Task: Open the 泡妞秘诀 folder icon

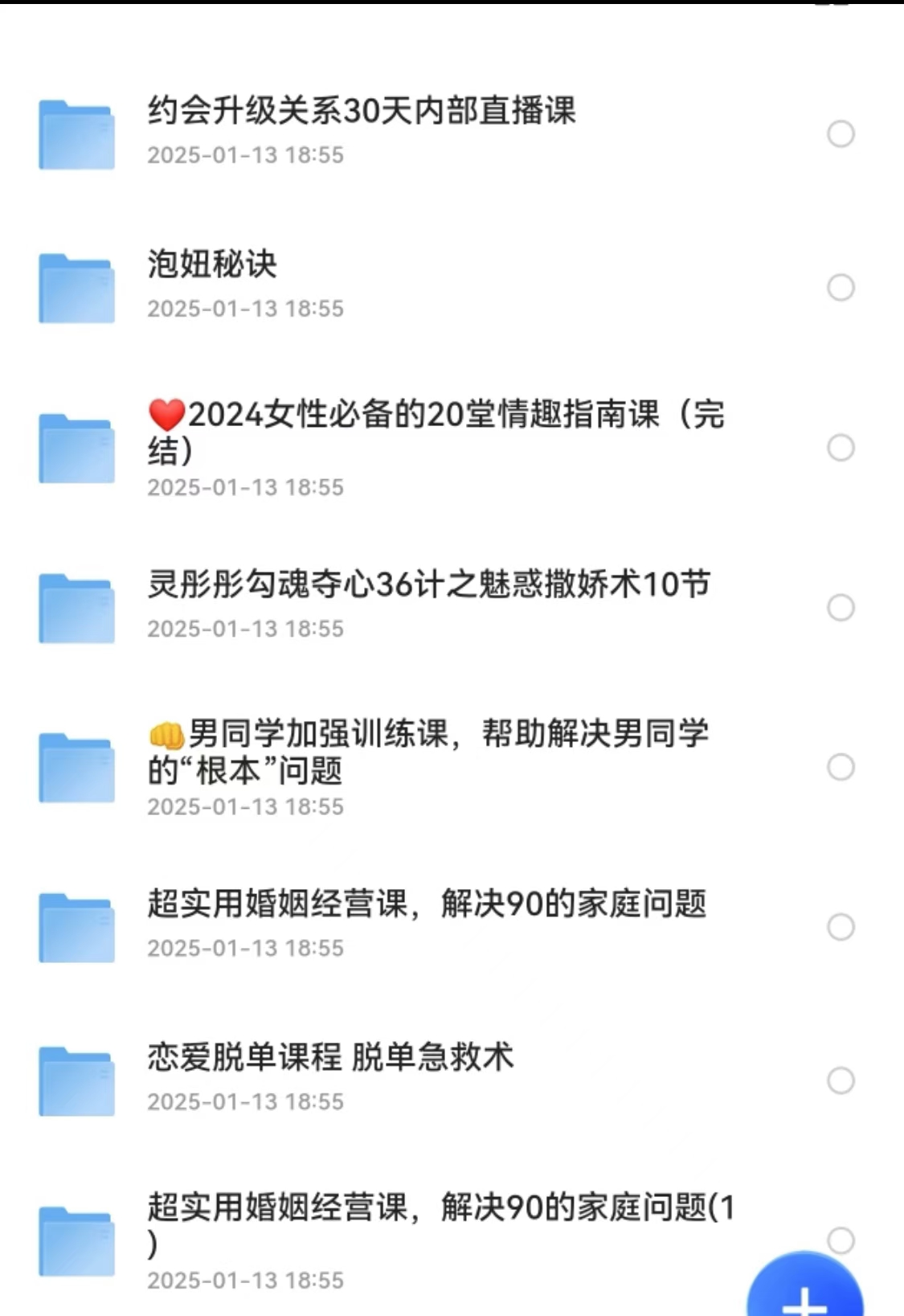Action: pyautogui.click(x=76, y=285)
